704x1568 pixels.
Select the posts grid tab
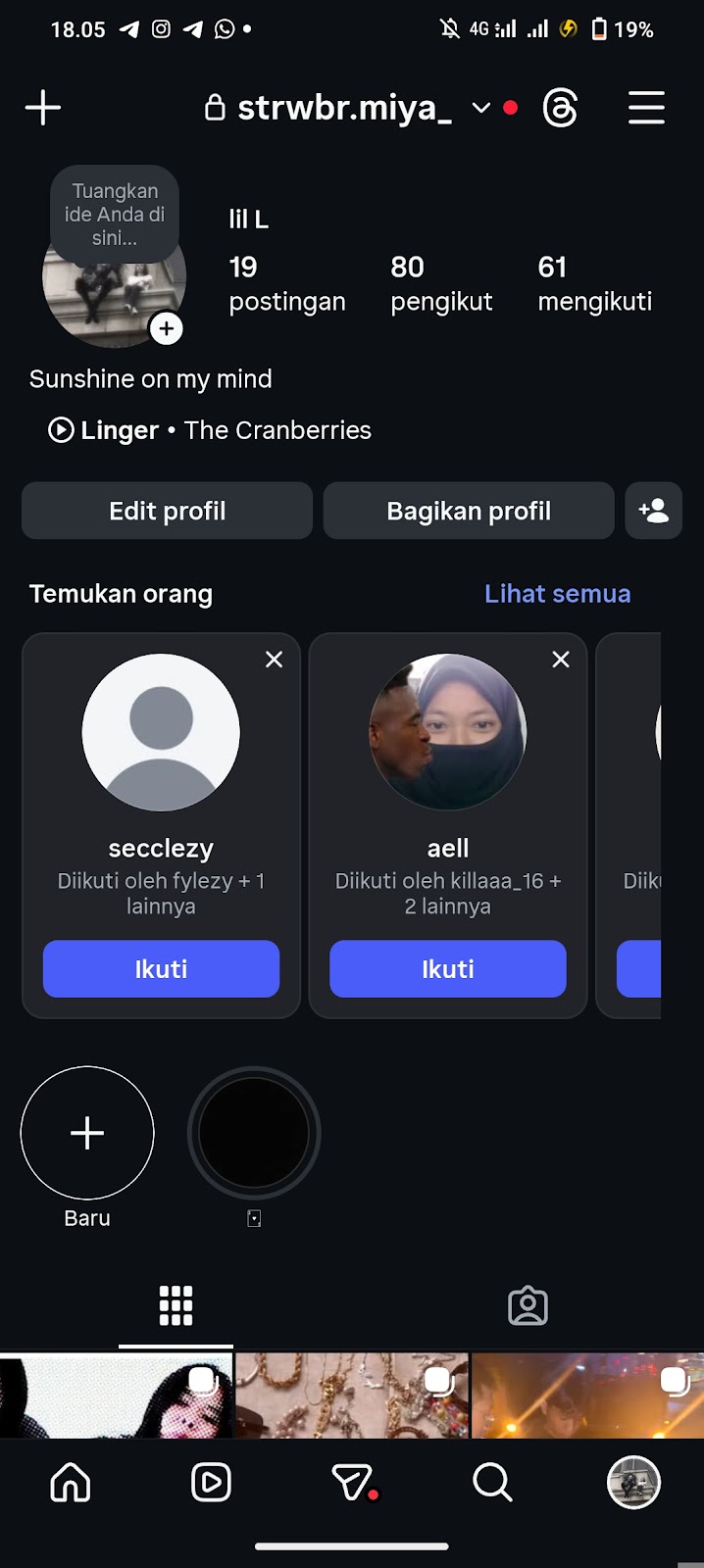click(x=176, y=1306)
